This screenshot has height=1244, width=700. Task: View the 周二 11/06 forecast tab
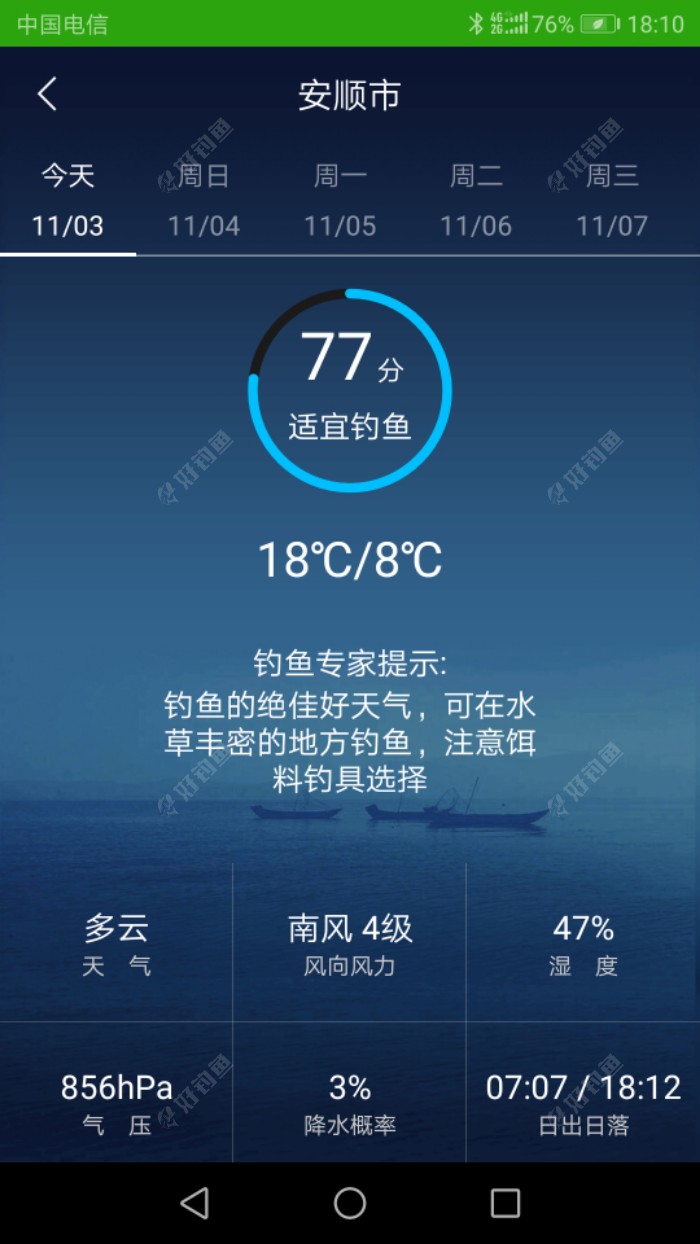476,201
